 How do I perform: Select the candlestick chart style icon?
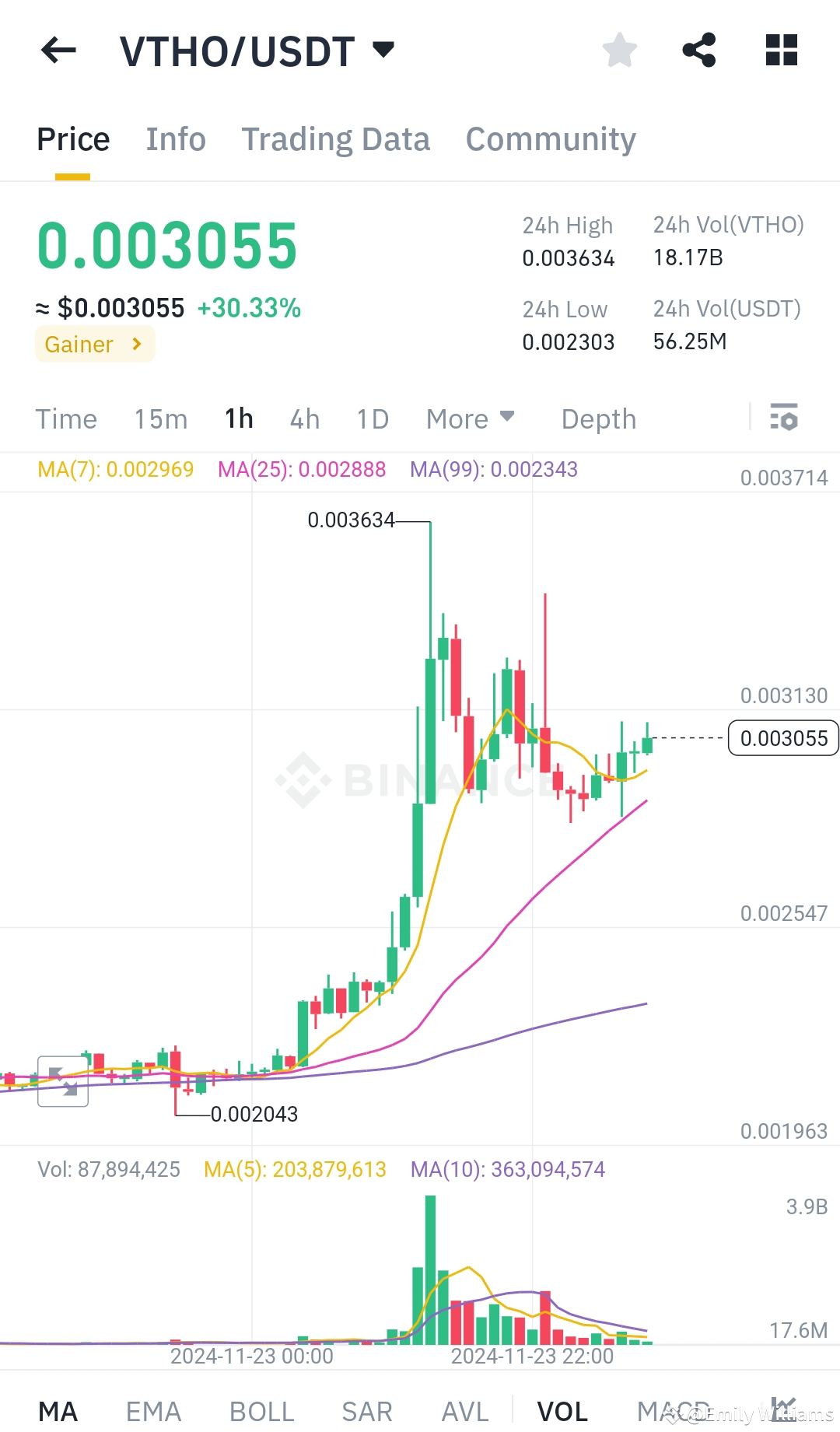(x=784, y=1409)
